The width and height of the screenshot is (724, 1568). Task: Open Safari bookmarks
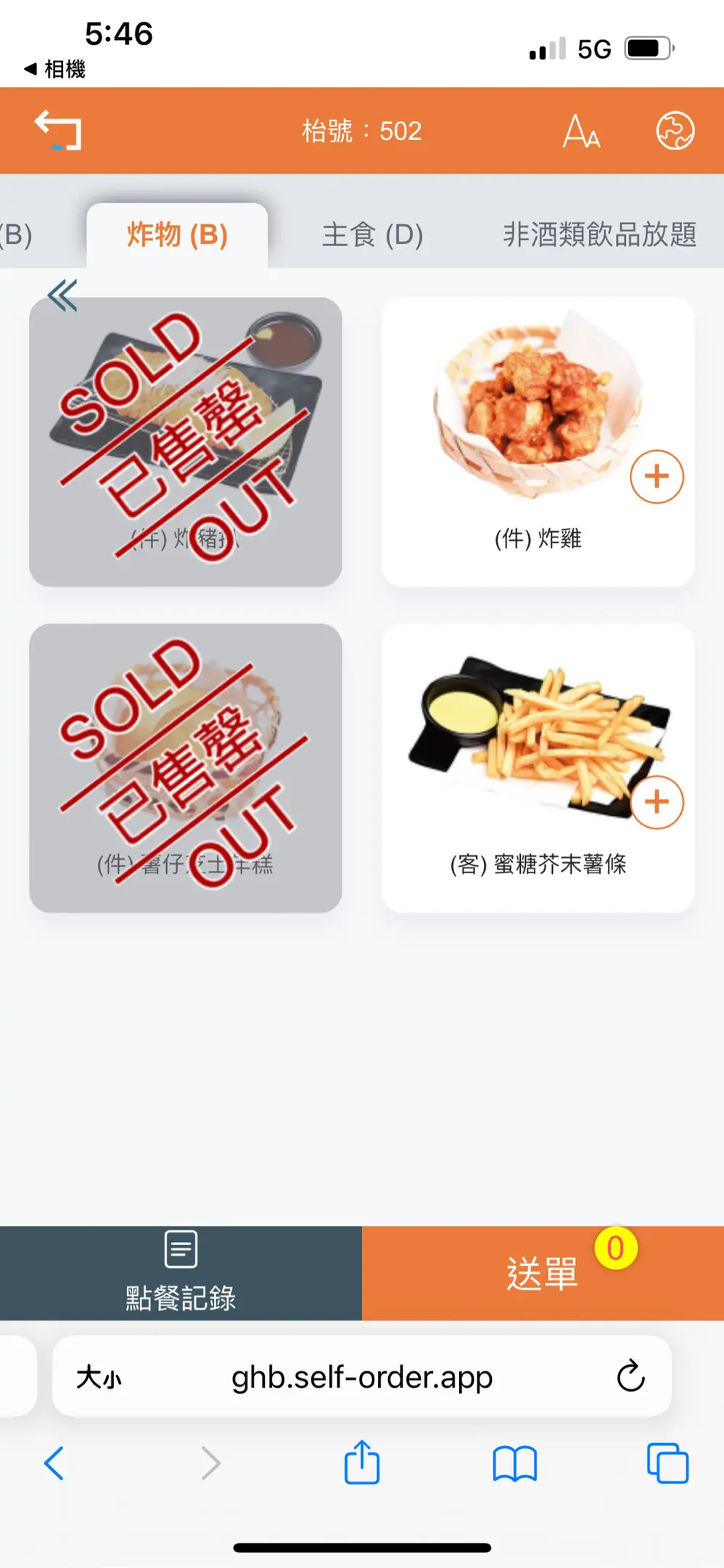pyautogui.click(x=514, y=1463)
